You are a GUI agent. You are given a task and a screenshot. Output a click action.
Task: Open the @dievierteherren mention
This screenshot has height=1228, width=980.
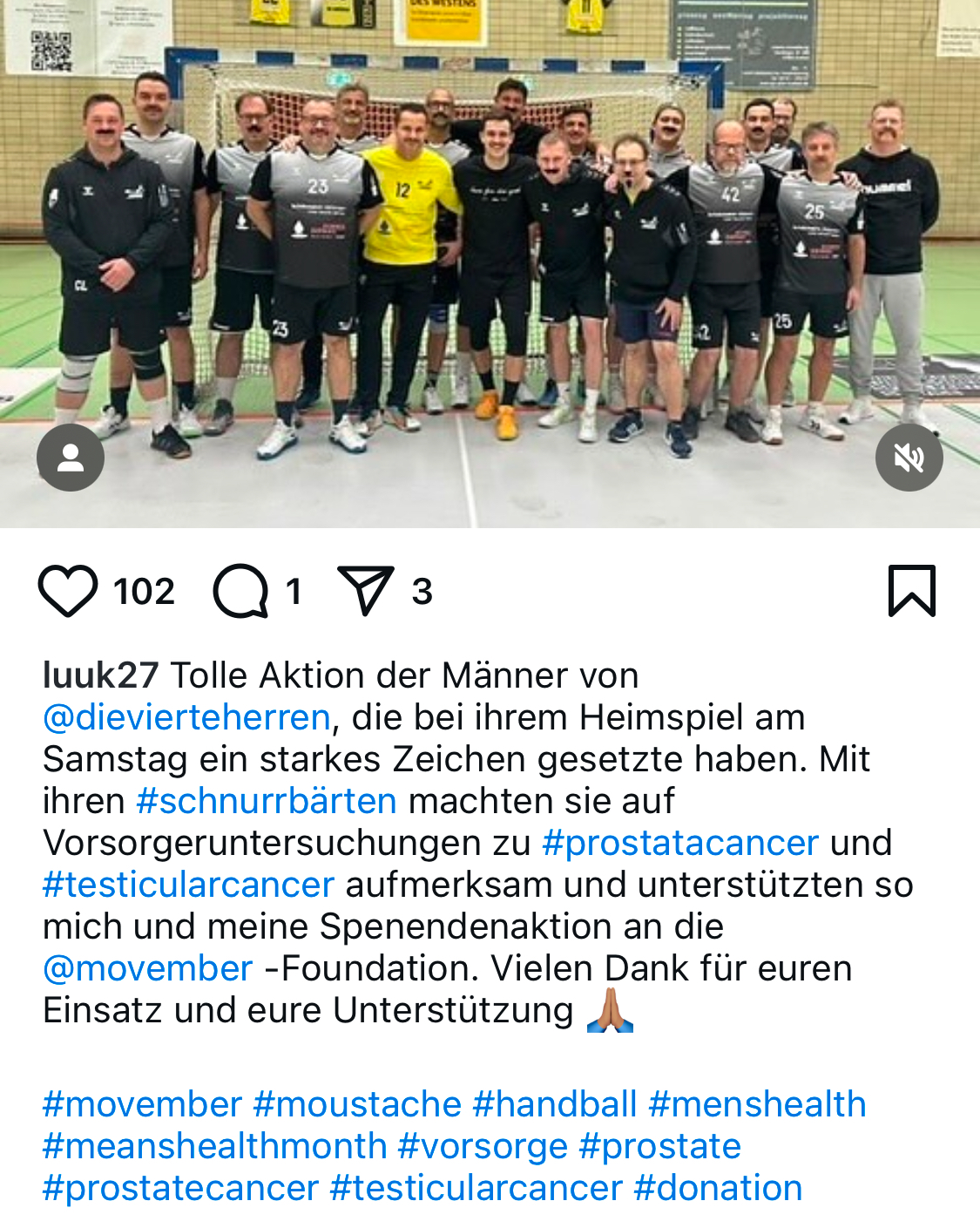[x=187, y=717]
